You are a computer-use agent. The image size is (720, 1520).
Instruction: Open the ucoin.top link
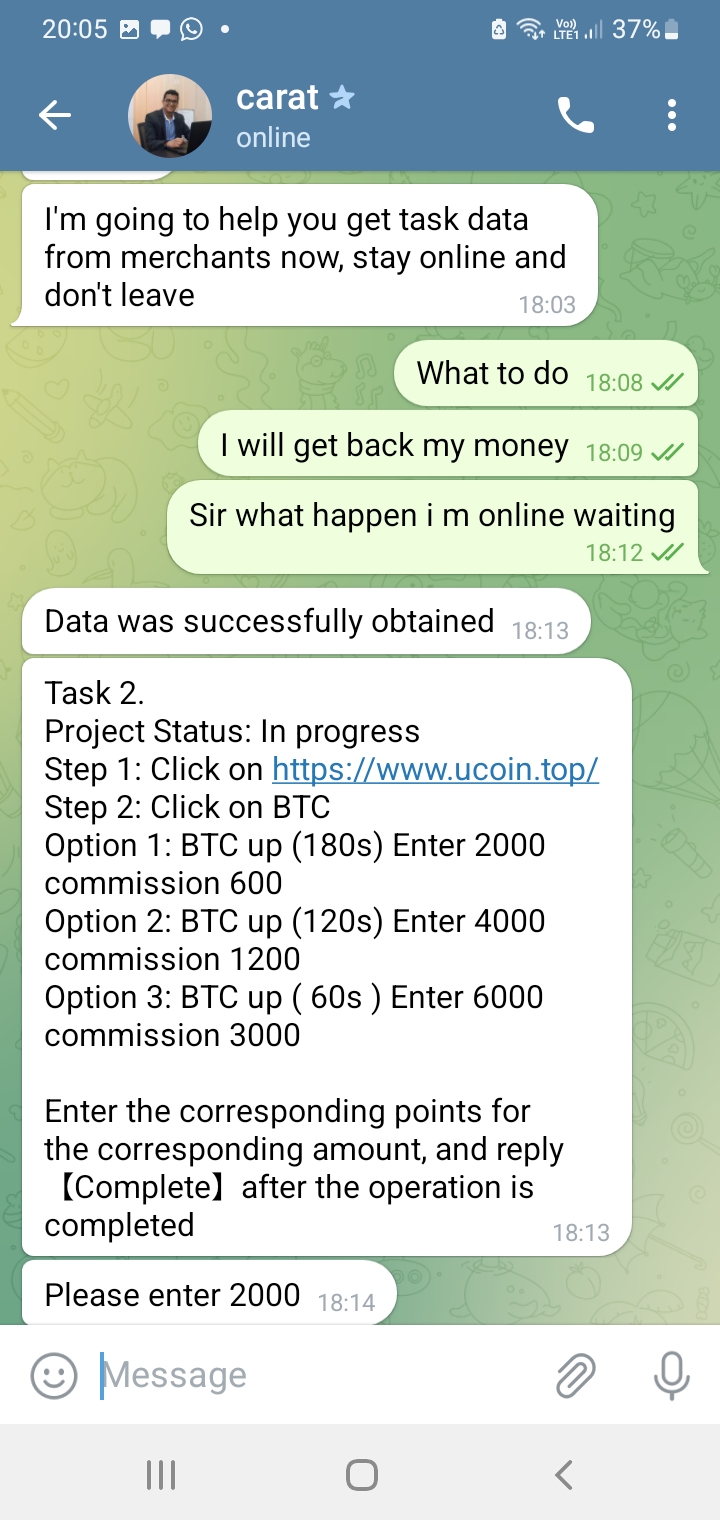tap(435, 769)
